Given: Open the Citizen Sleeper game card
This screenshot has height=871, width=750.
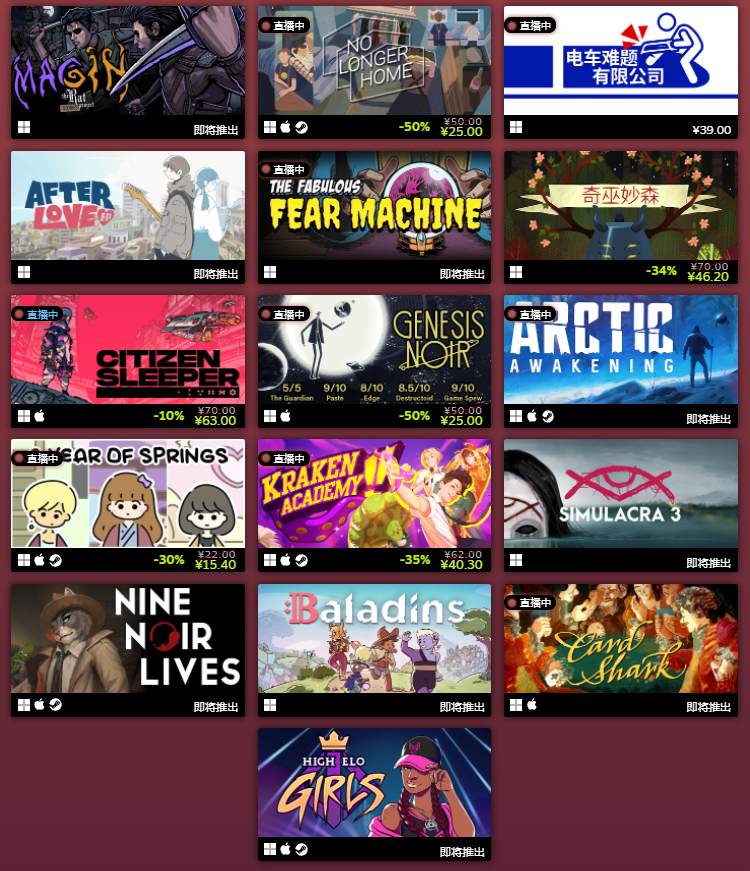Looking at the screenshot, I should [127, 350].
